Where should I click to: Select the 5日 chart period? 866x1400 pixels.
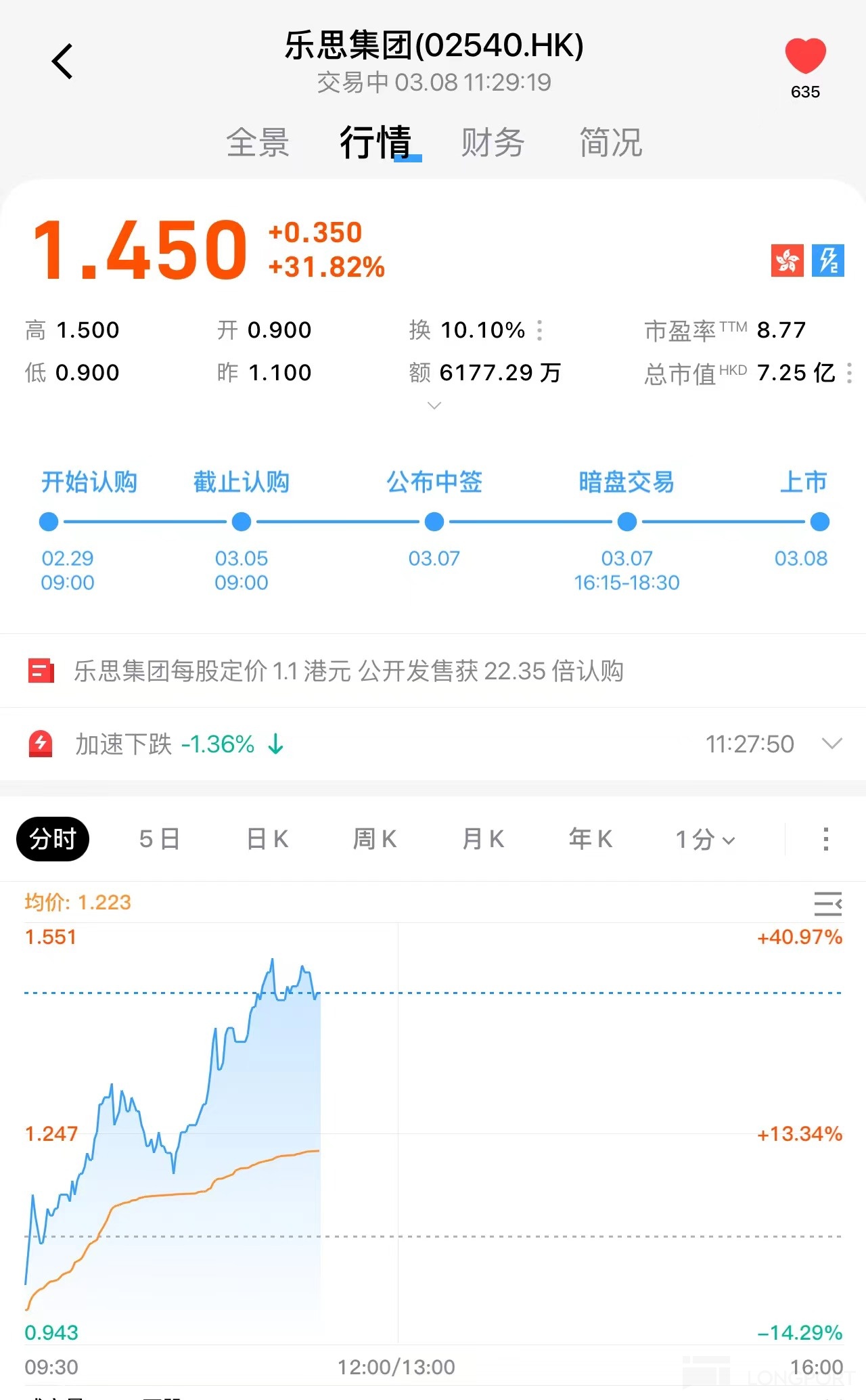160,839
